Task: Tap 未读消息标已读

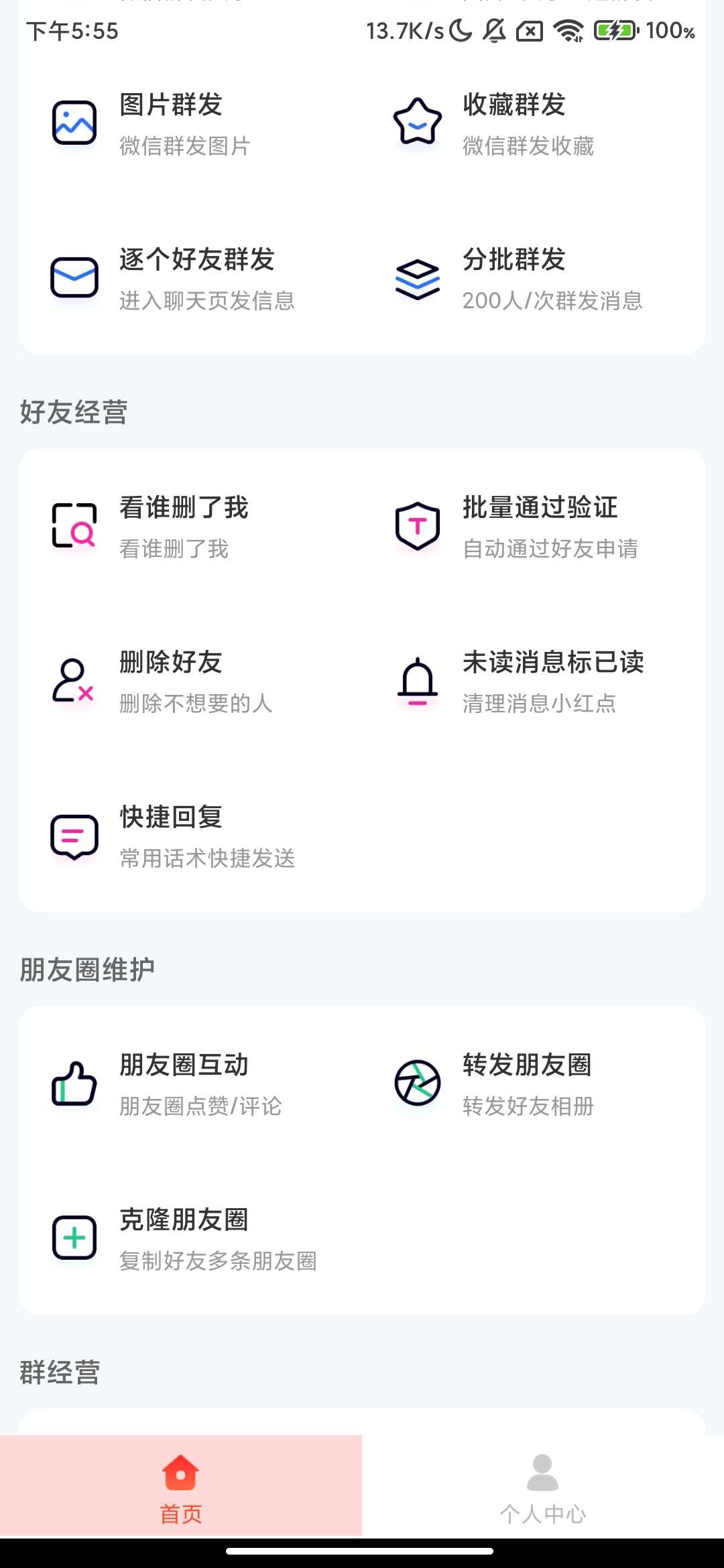Action: pyautogui.click(x=553, y=681)
